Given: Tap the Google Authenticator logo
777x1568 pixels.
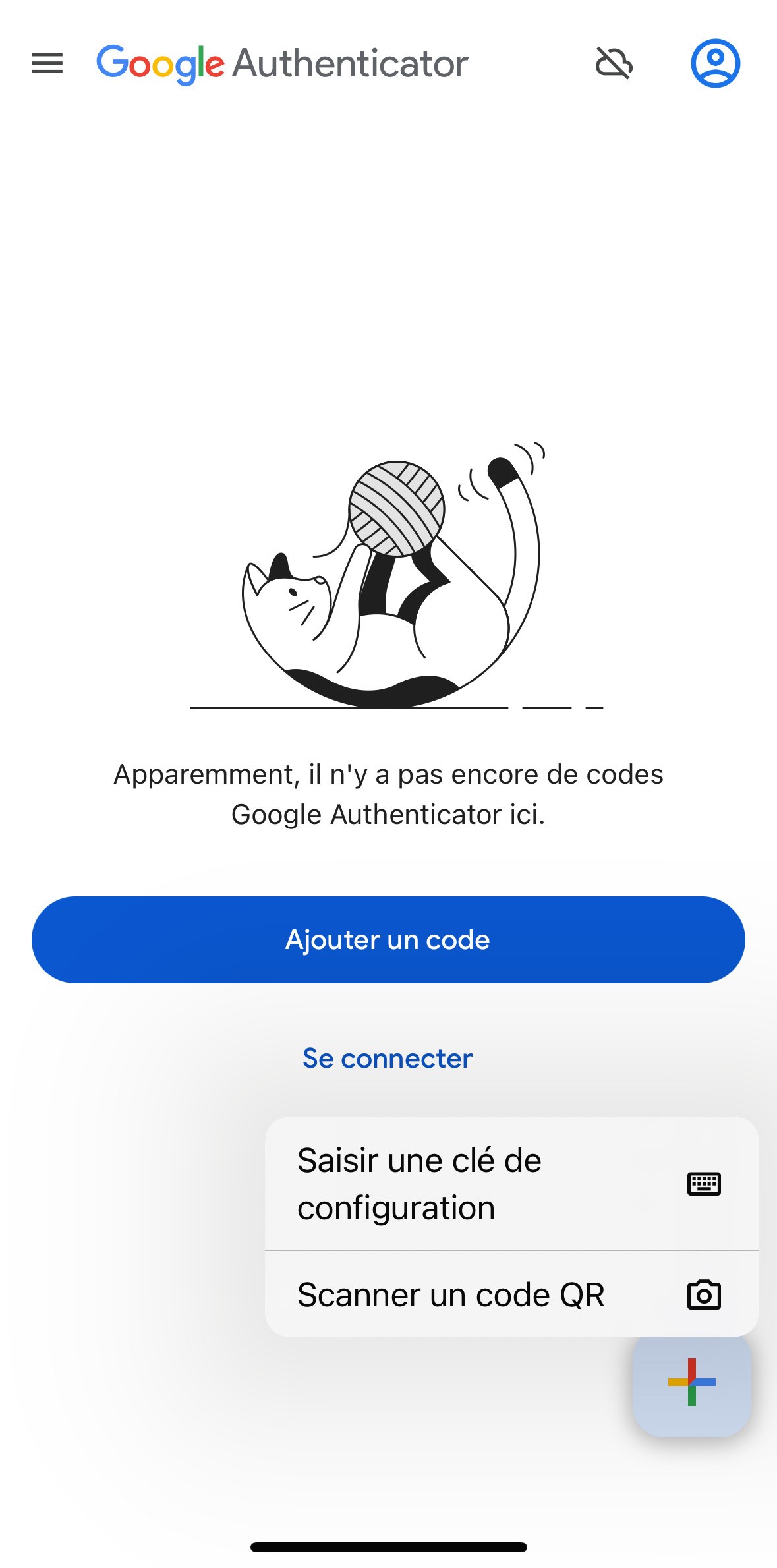Looking at the screenshot, I should [x=282, y=64].
